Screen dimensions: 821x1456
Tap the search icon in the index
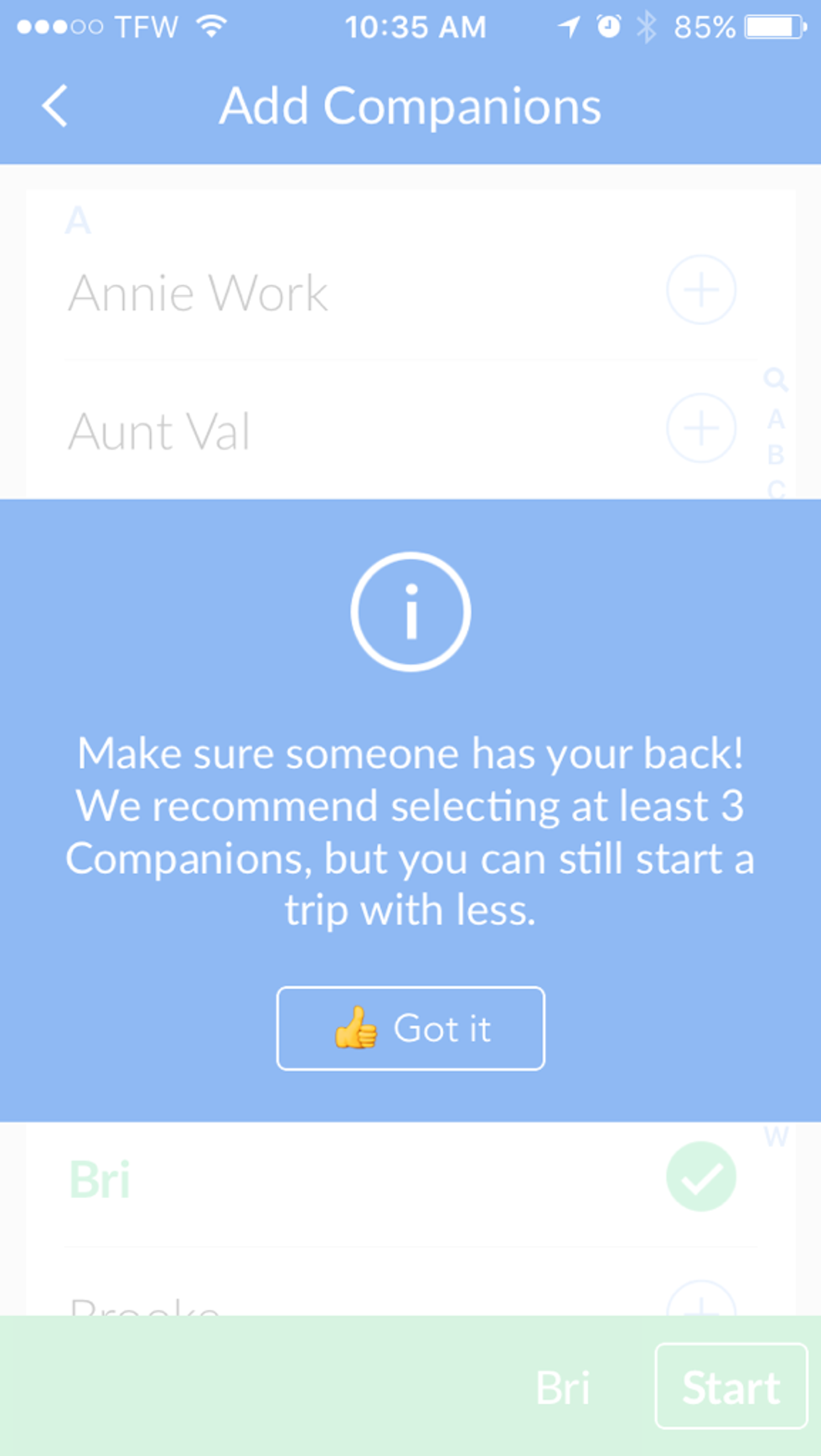[776, 380]
